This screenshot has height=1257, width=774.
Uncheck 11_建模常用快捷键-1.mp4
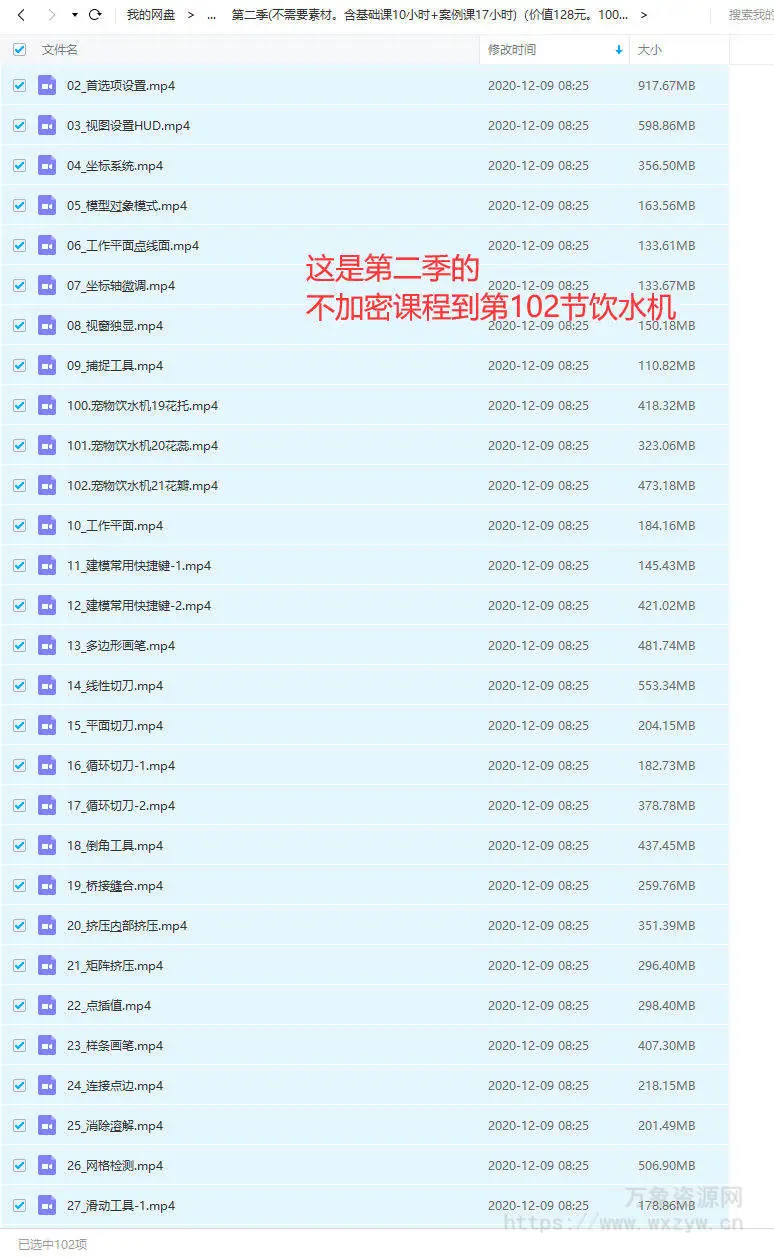[x=19, y=566]
